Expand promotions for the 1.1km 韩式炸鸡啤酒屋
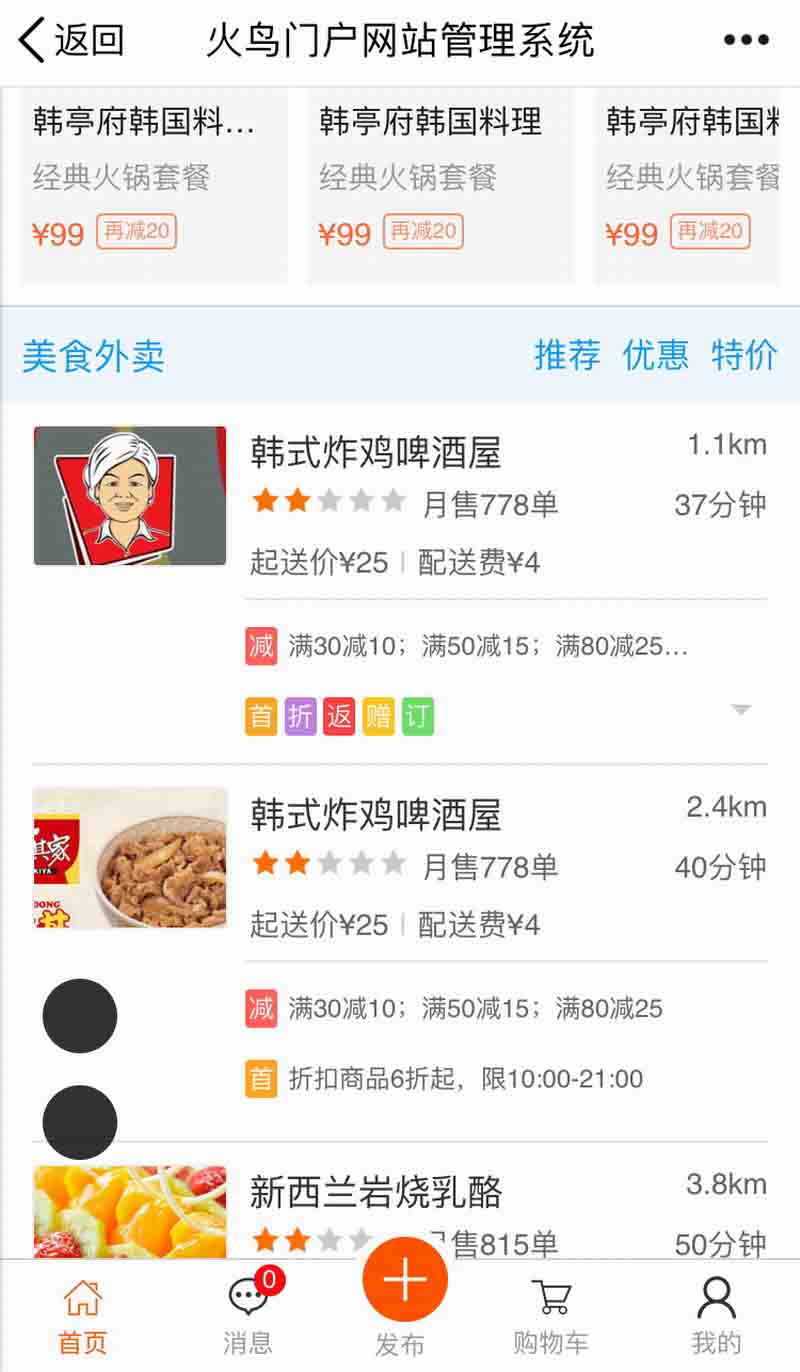The image size is (800, 1372). [x=740, y=710]
